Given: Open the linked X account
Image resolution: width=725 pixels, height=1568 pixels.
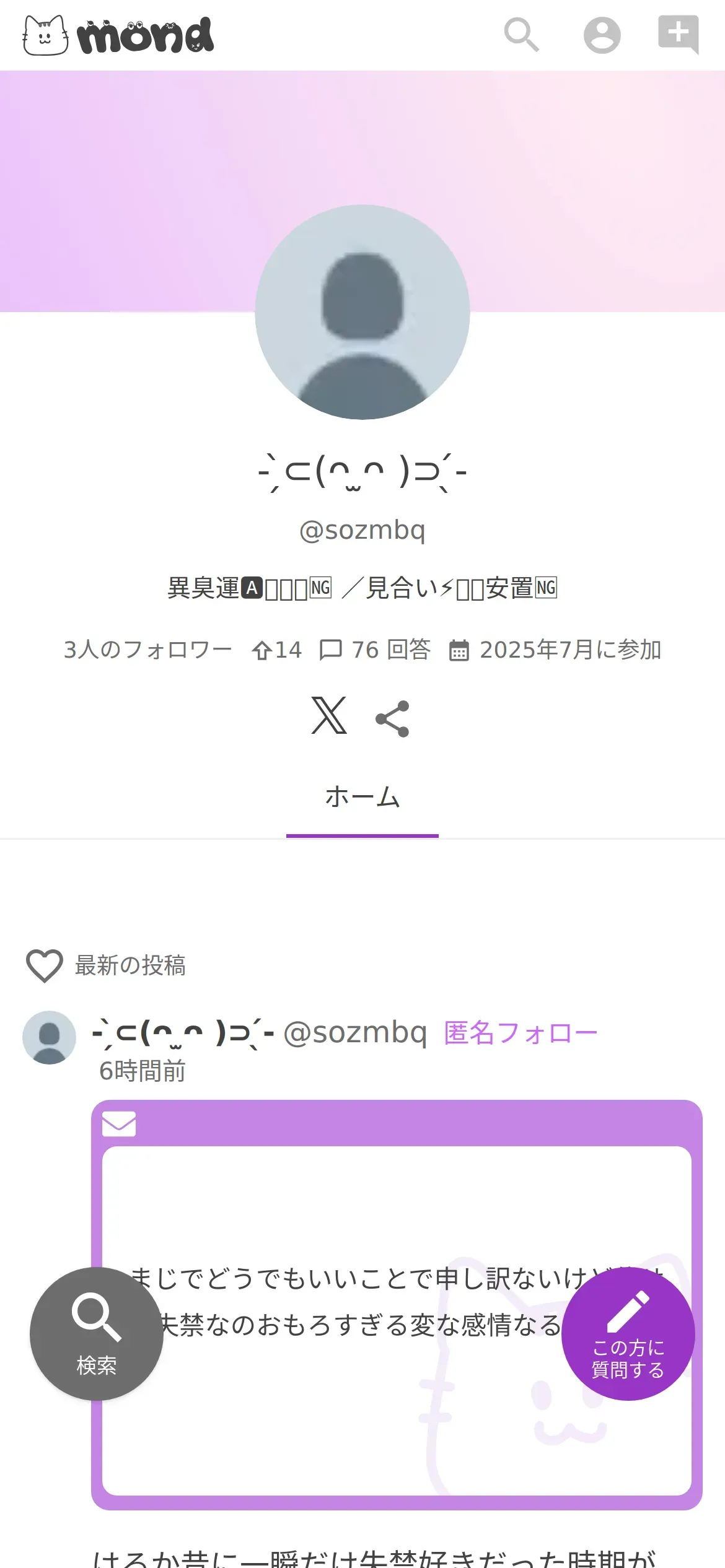Looking at the screenshot, I should (329, 716).
